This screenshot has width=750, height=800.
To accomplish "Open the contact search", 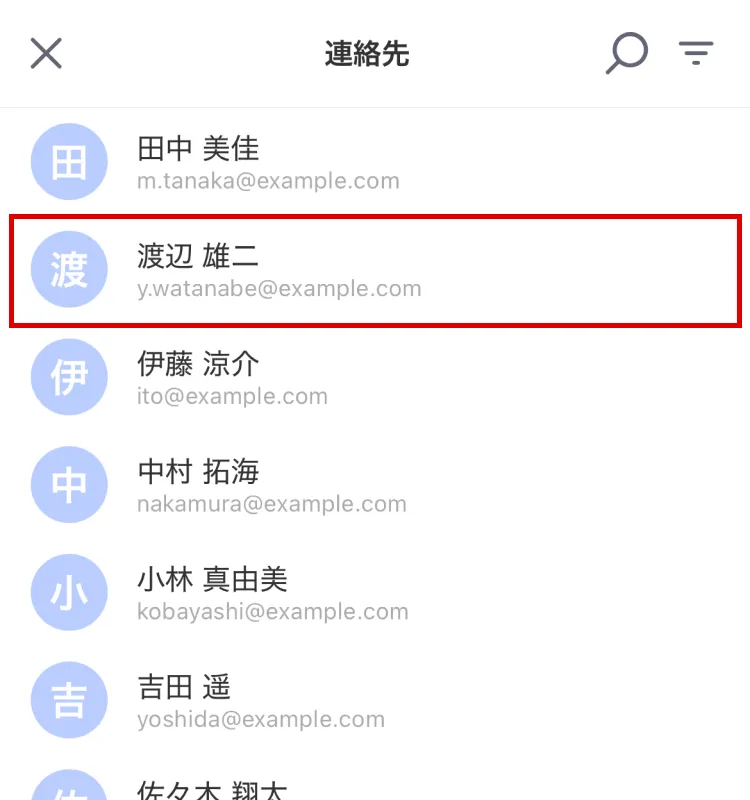I will (627, 53).
